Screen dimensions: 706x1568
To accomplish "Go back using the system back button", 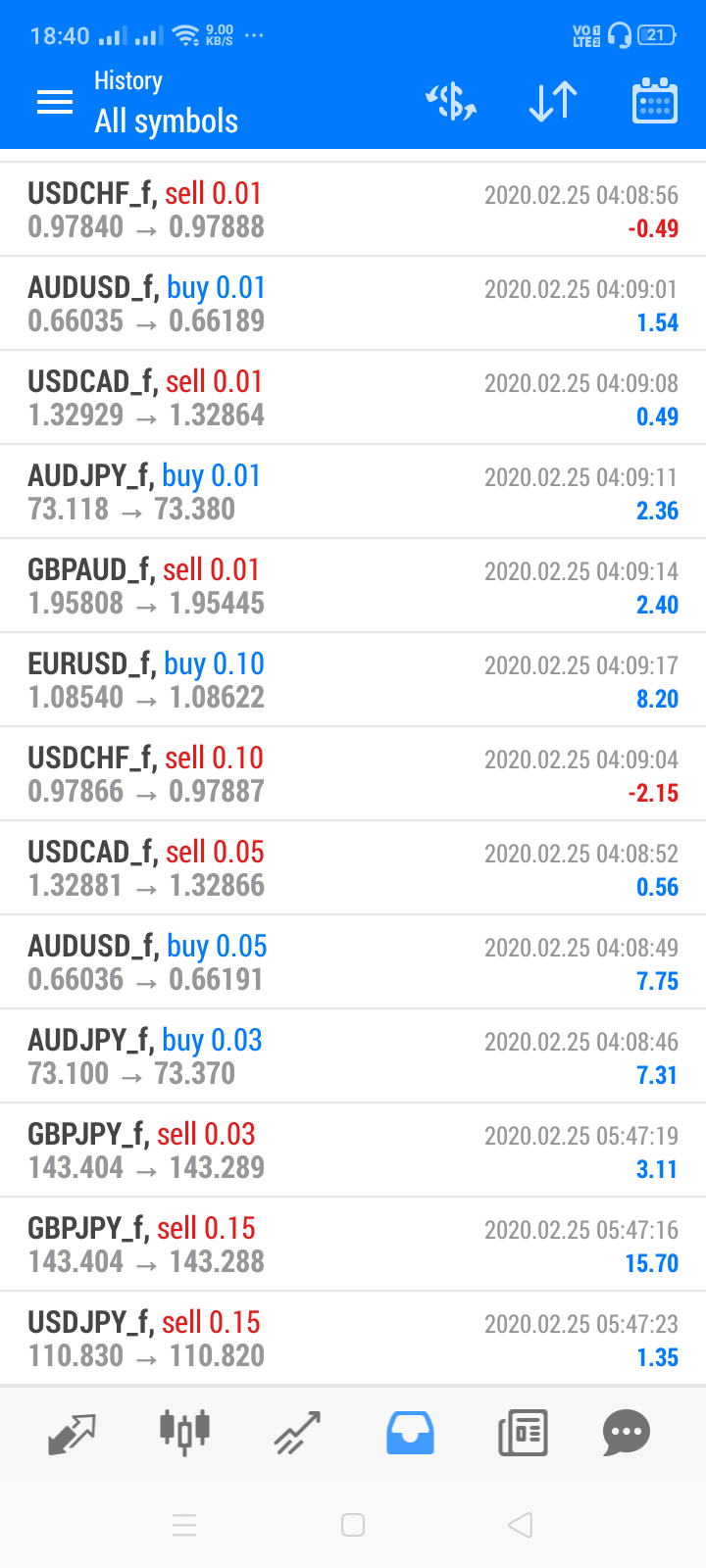I will 521,1525.
